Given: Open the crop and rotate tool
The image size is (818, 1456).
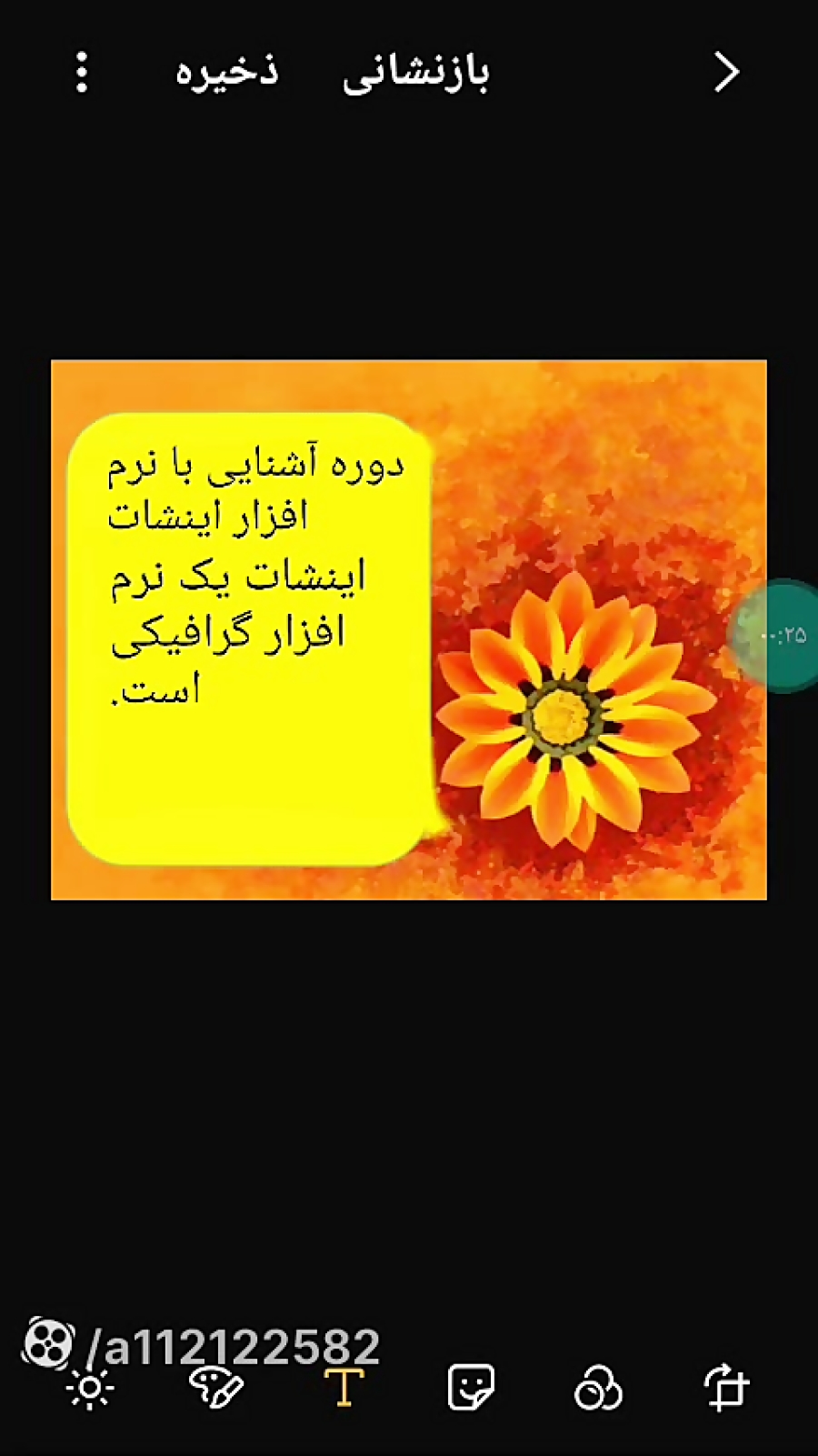Looking at the screenshot, I should coord(726,1388).
